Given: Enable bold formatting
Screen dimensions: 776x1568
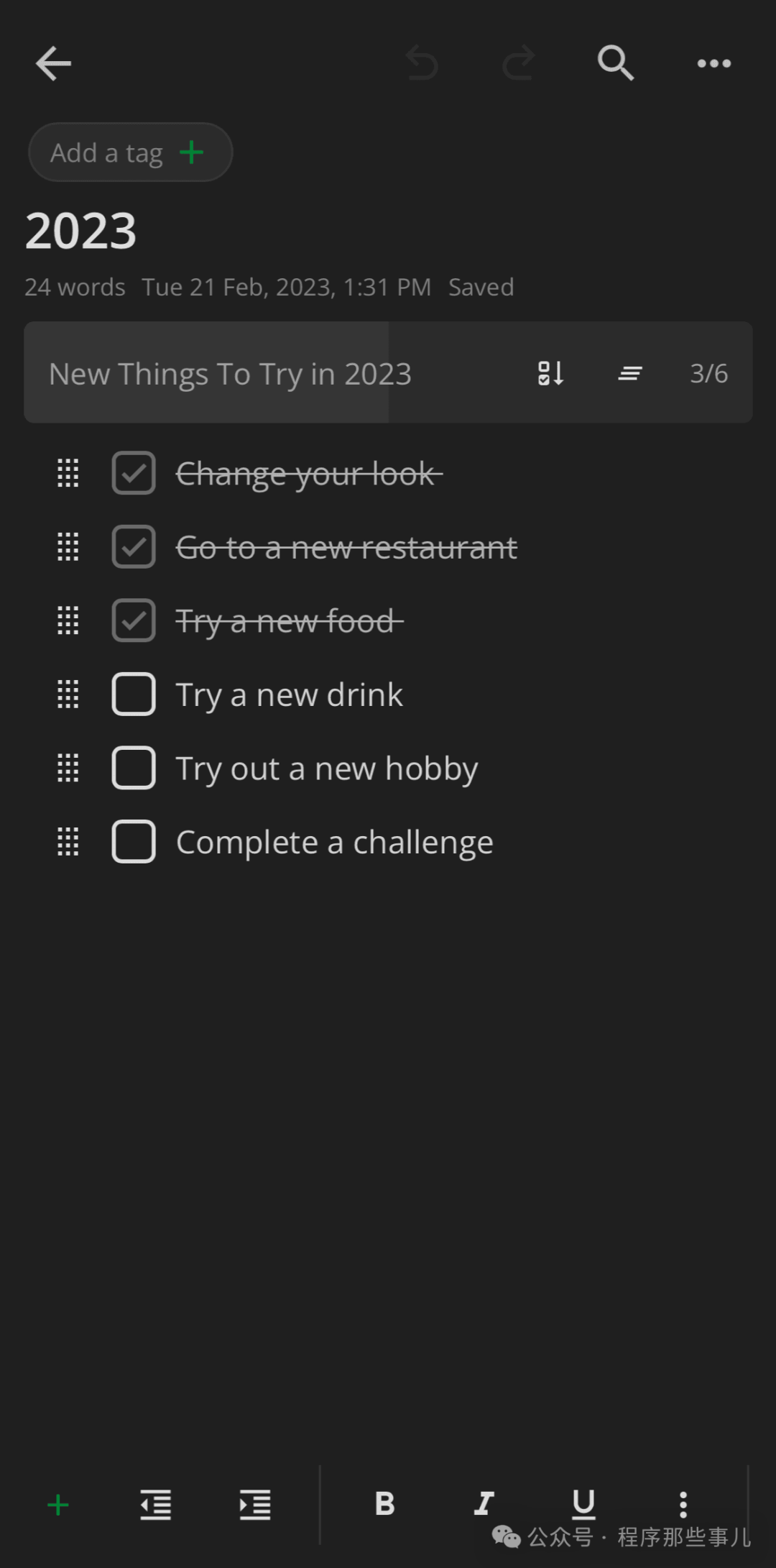Looking at the screenshot, I should point(384,1503).
